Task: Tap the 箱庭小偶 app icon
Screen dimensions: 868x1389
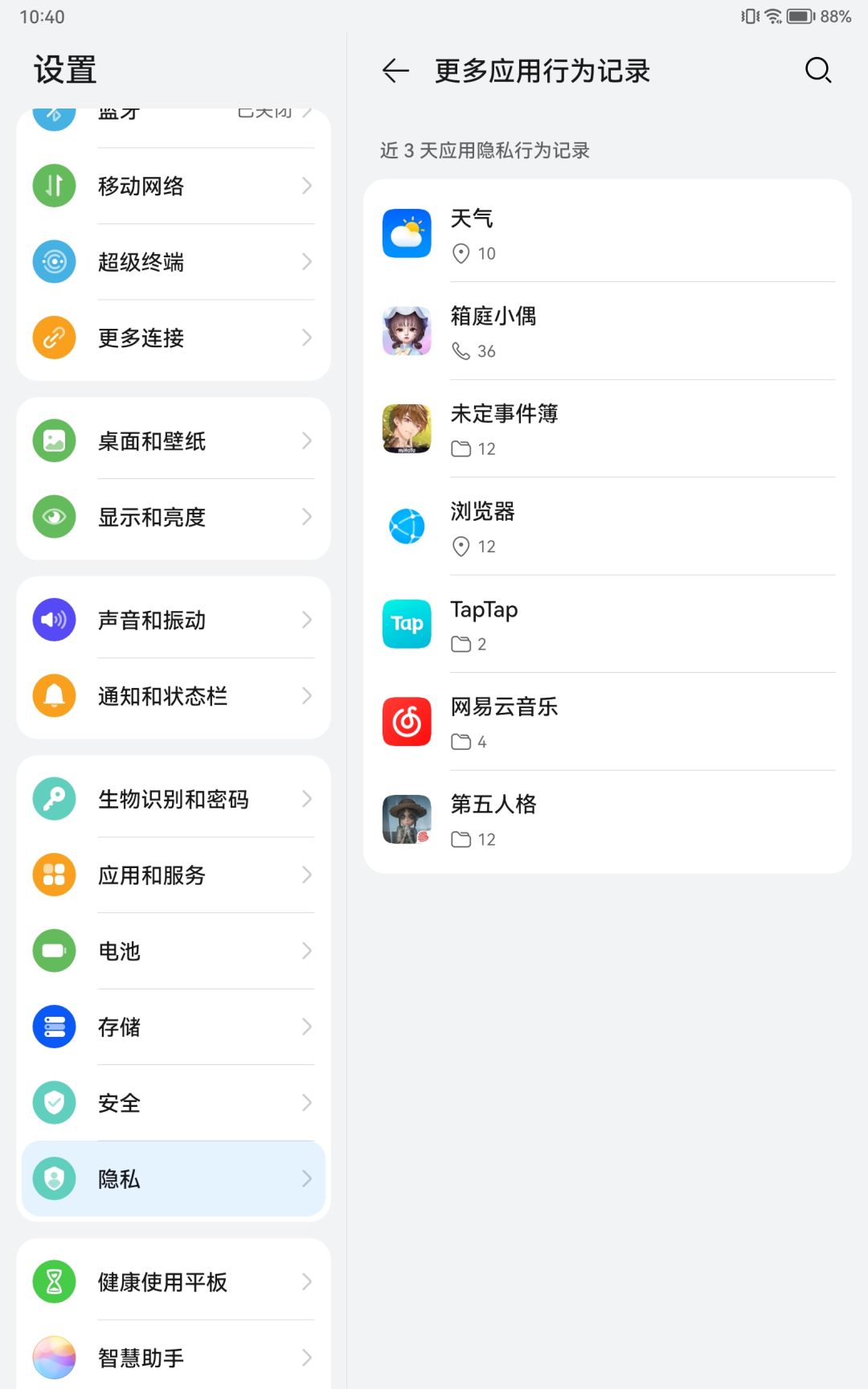Action: (407, 330)
